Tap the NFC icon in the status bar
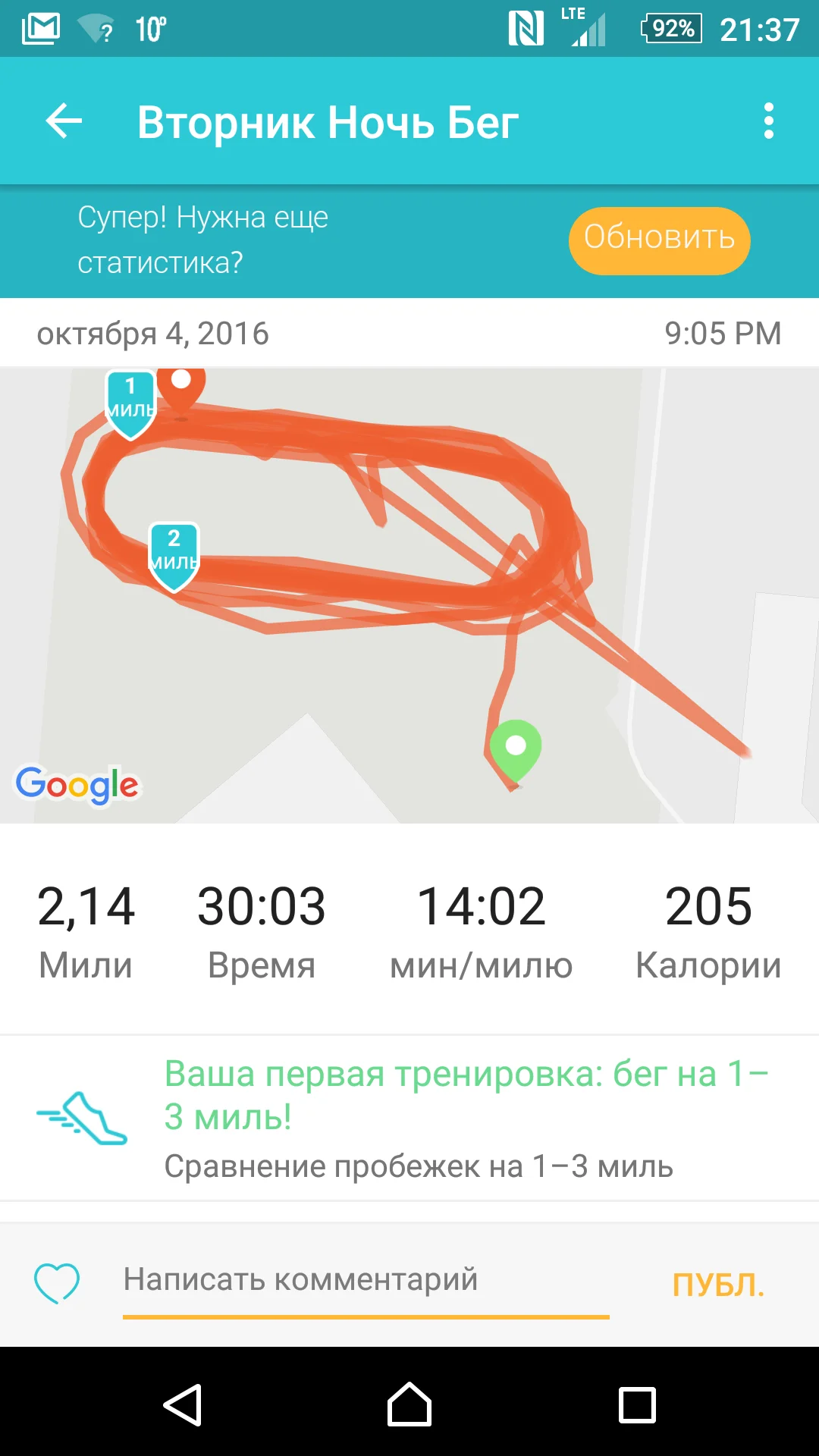This screenshot has height=1456, width=819. [x=525, y=27]
